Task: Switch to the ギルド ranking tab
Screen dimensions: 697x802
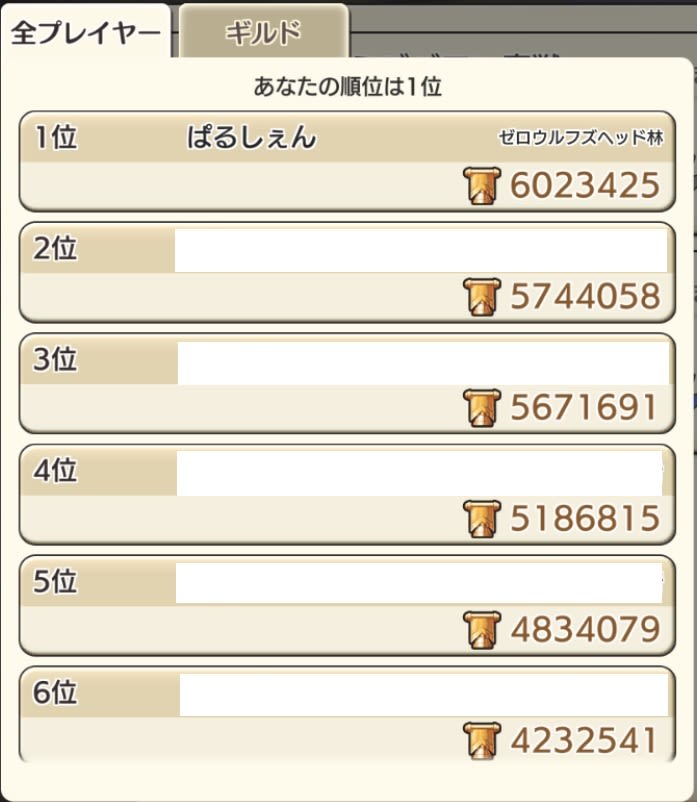Action: [263, 32]
